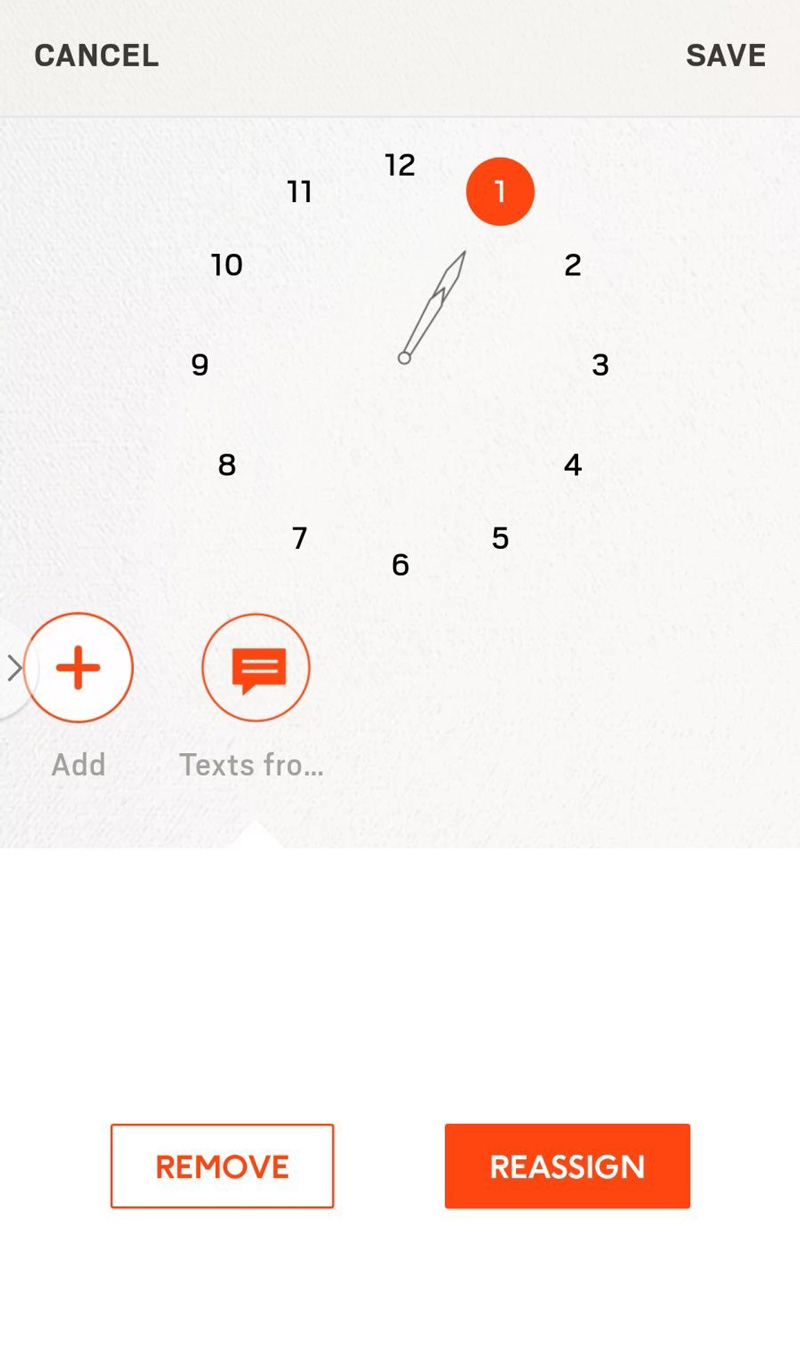The image size is (800, 1358).
Task: Choose hour 4 on the clock dial
Action: (x=572, y=464)
